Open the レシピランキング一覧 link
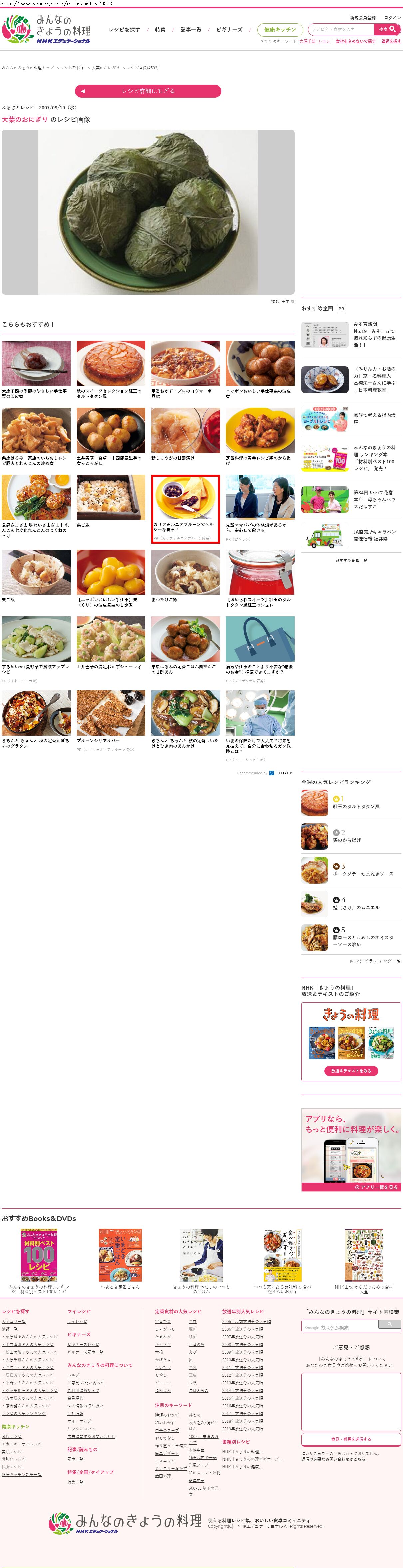 (x=377, y=961)
